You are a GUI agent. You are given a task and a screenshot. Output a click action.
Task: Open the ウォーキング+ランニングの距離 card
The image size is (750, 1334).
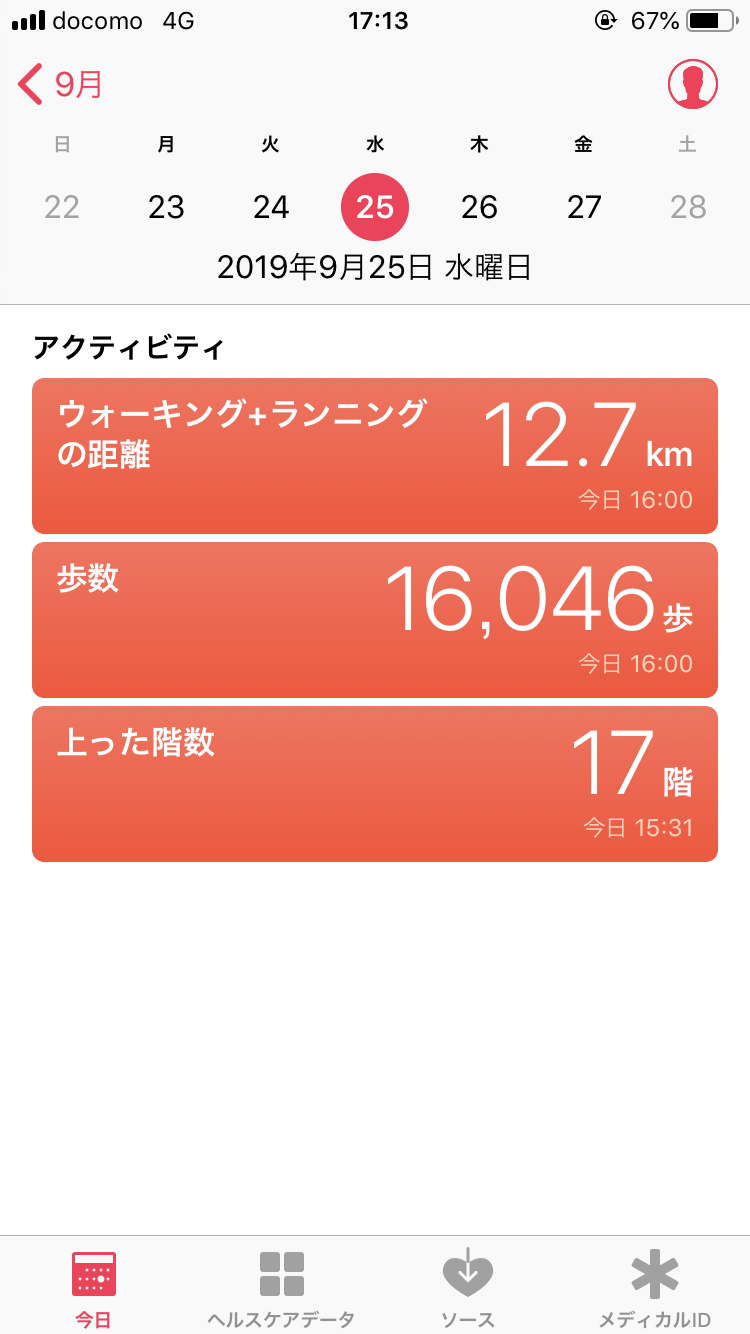375,456
